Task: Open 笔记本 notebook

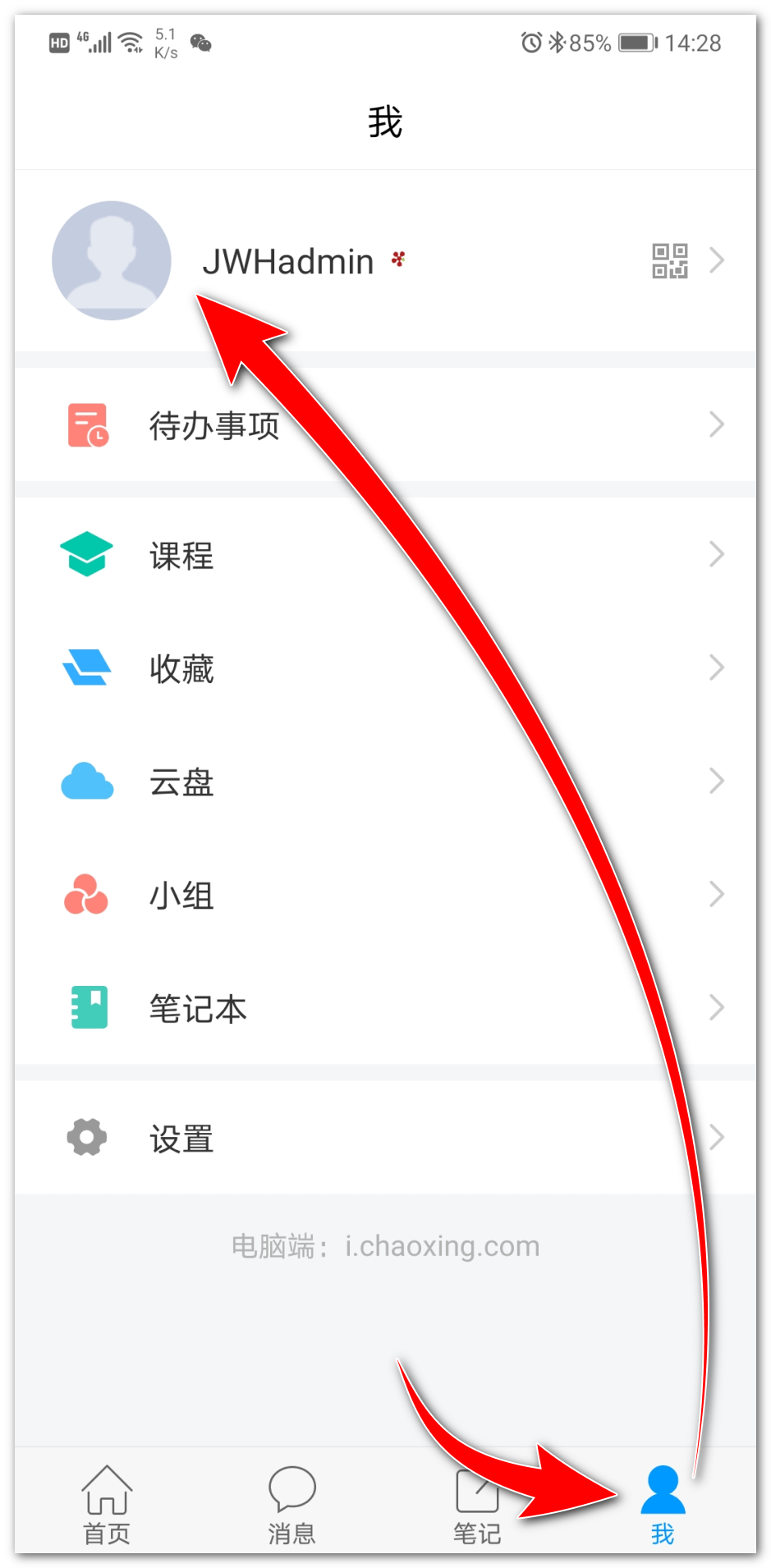Action: 385,1008
